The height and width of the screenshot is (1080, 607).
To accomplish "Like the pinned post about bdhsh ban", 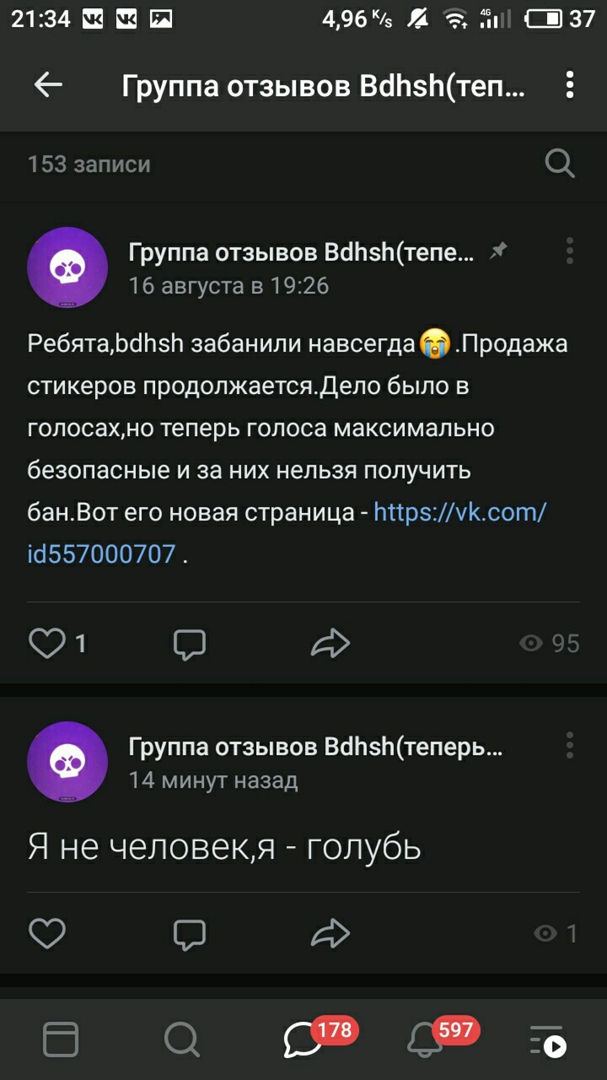I will (x=46, y=643).
